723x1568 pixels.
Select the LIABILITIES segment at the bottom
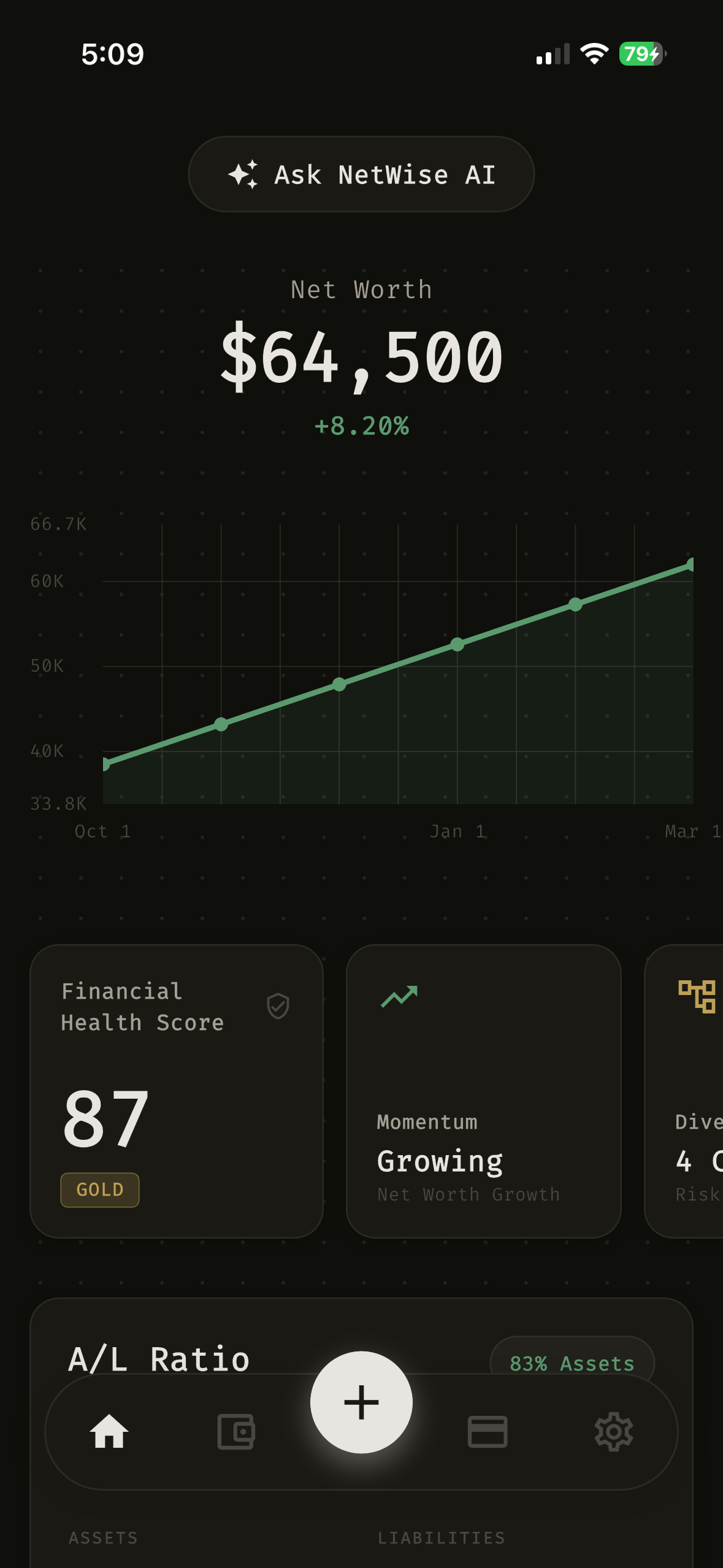click(x=441, y=1537)
